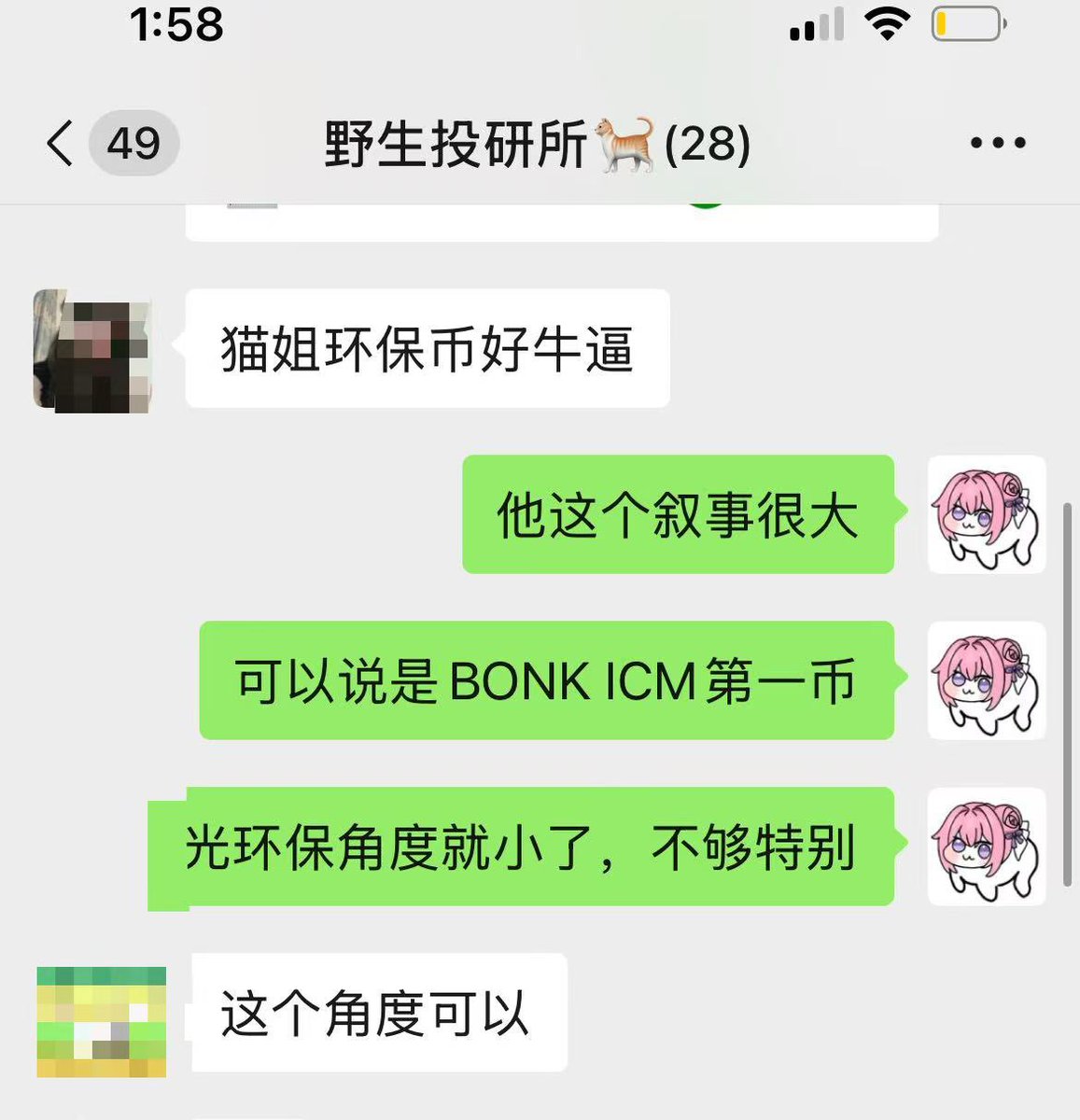This screenshot has width=1080, height=1120.
Task: Open profile of sender saying 这个角度可以
Action: point(101,1022)
